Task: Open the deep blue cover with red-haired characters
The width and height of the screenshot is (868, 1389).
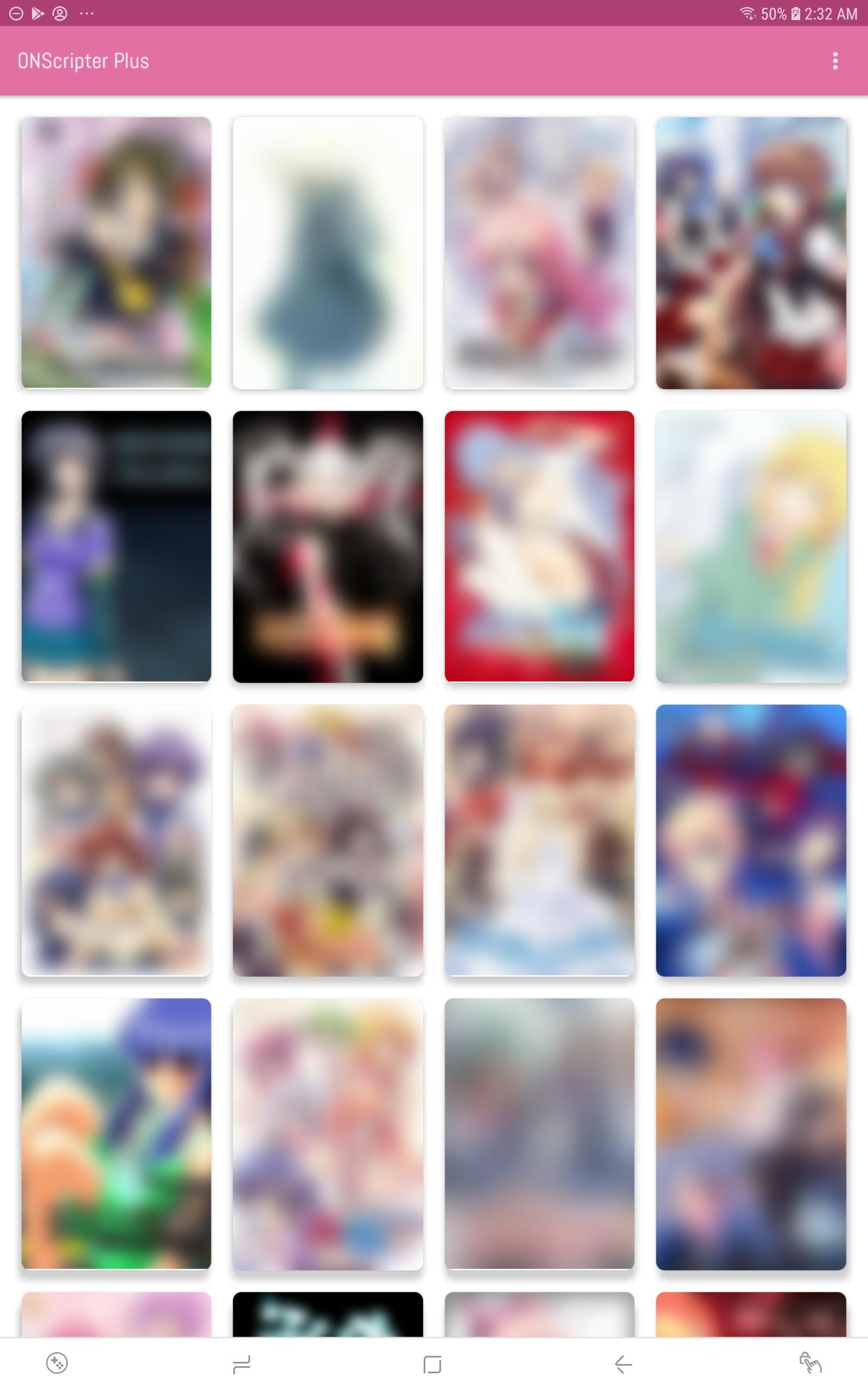Action: [750, 840]
